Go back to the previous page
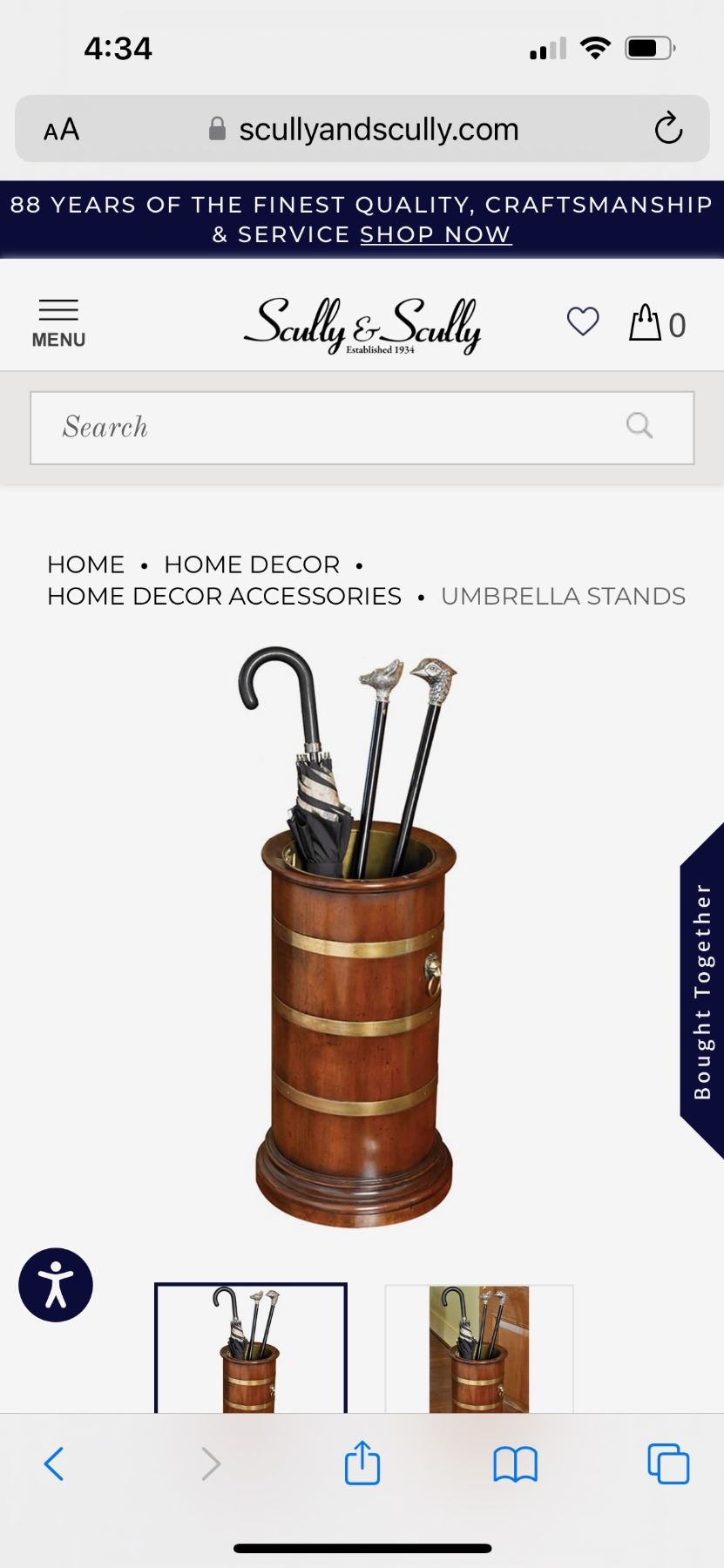This screenshot has height=1568, width=724. click(x=54, y=1463)
